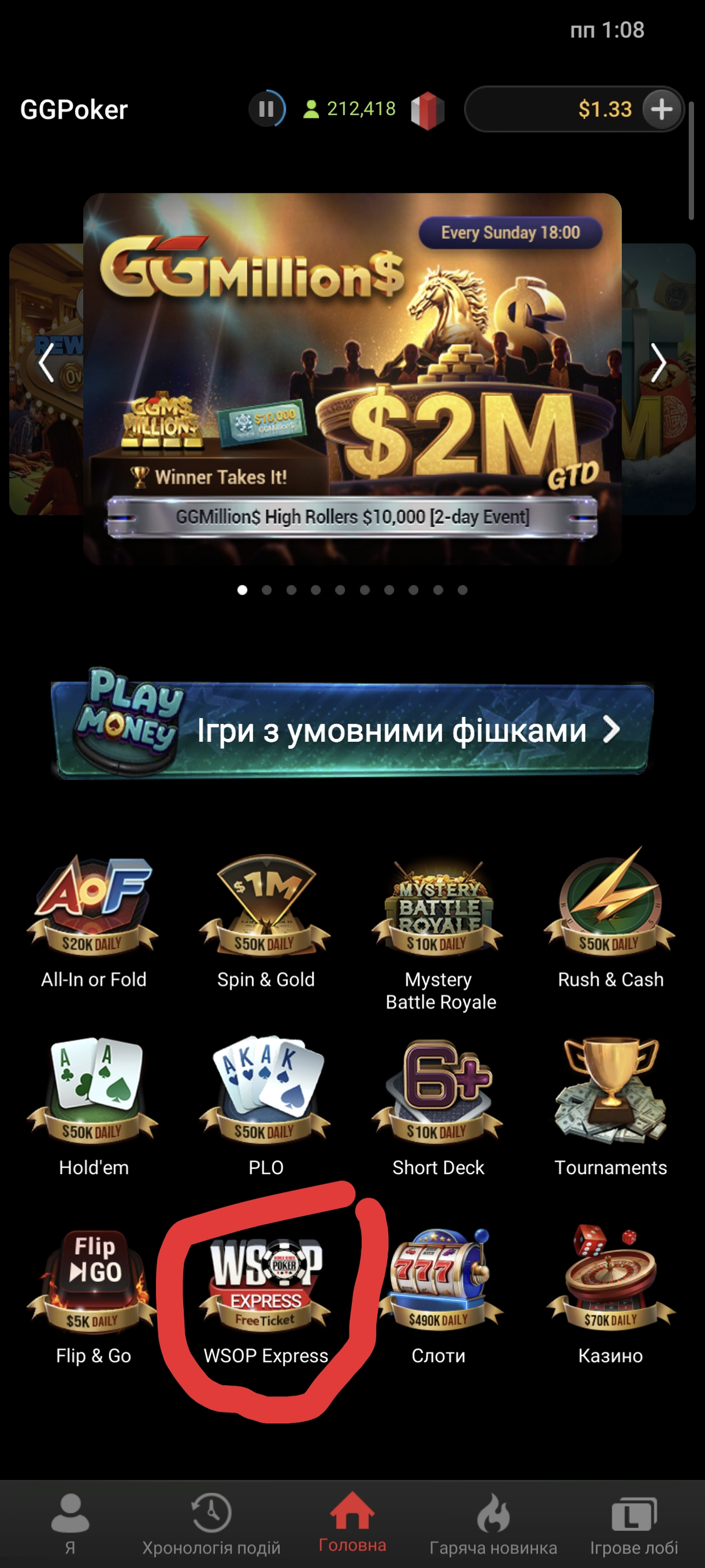Open play money games banner
This screenshot has height=1568, width=705.
(351, 730)
